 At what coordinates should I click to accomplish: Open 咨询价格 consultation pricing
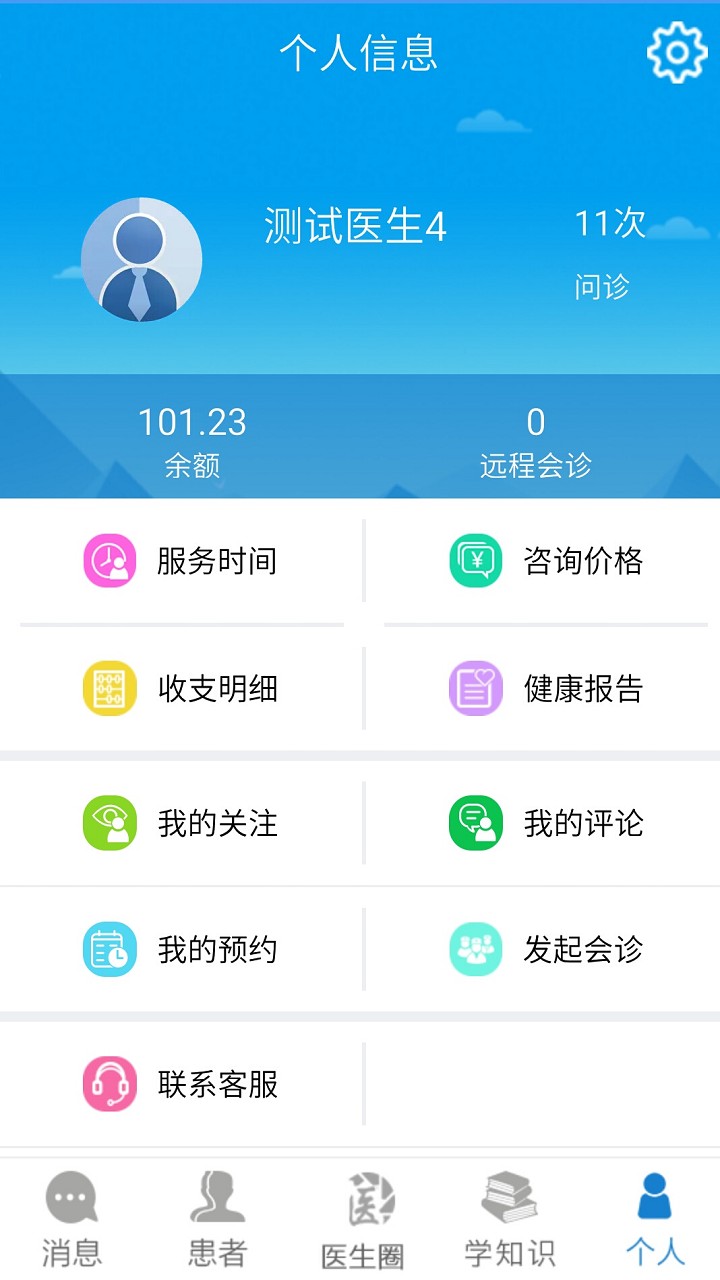[546, 561]
